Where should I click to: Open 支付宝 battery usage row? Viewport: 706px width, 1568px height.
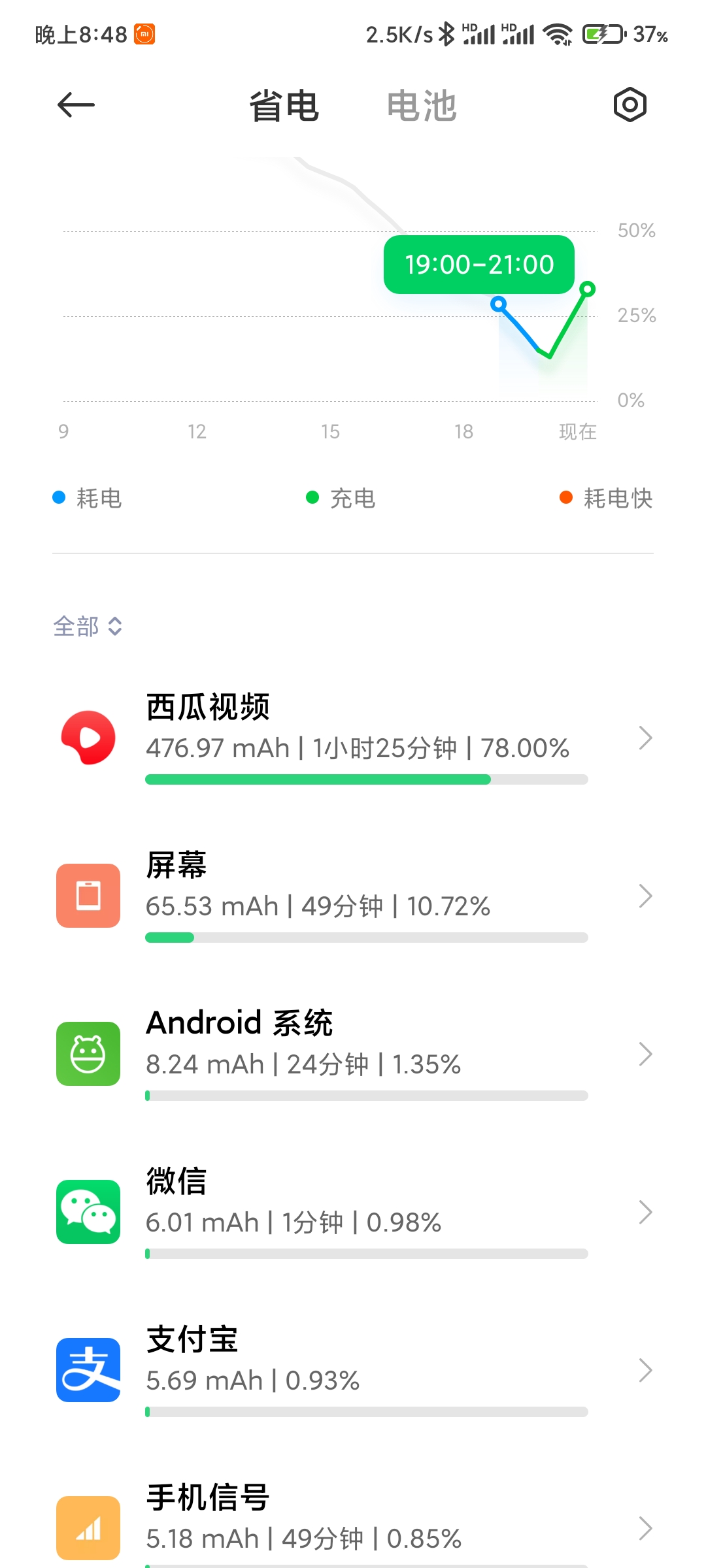point(353,1370)
